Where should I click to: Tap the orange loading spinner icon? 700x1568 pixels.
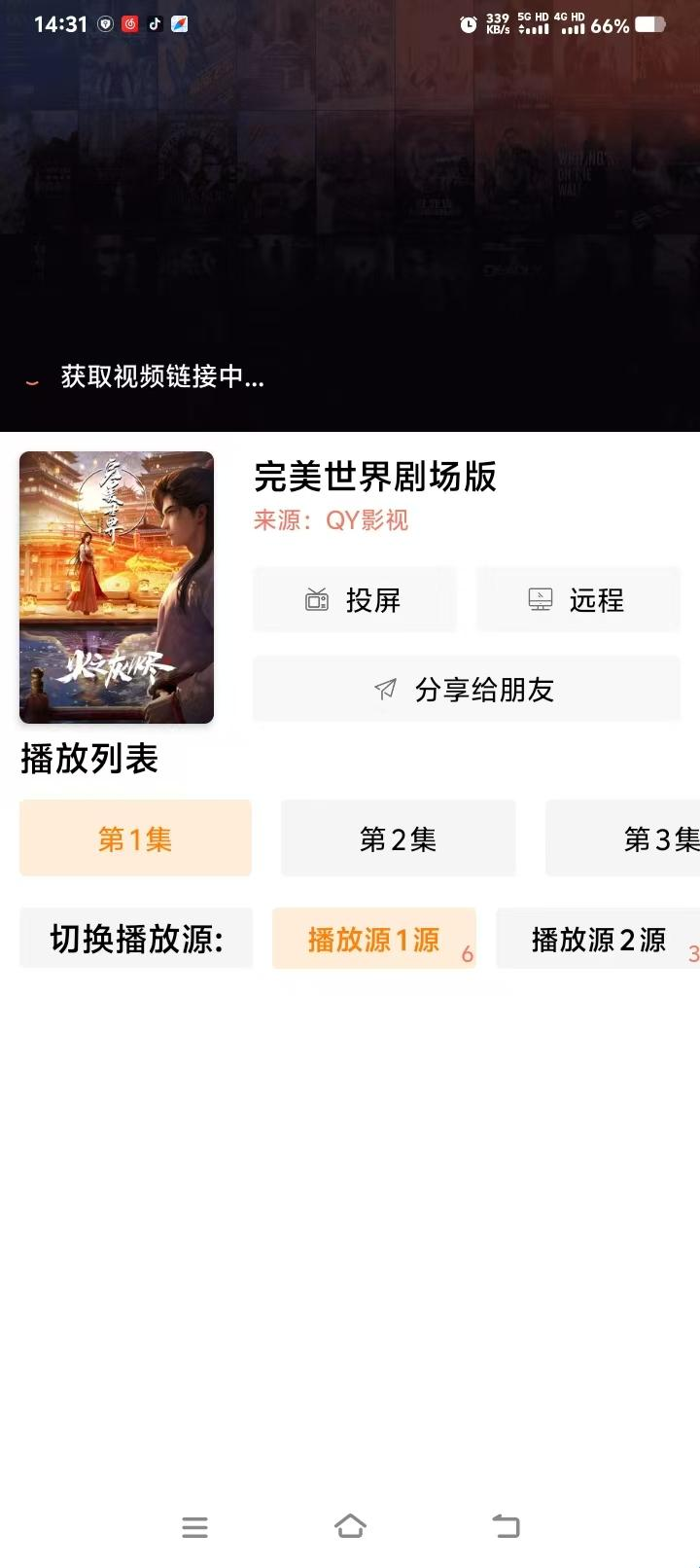[31, 381]
